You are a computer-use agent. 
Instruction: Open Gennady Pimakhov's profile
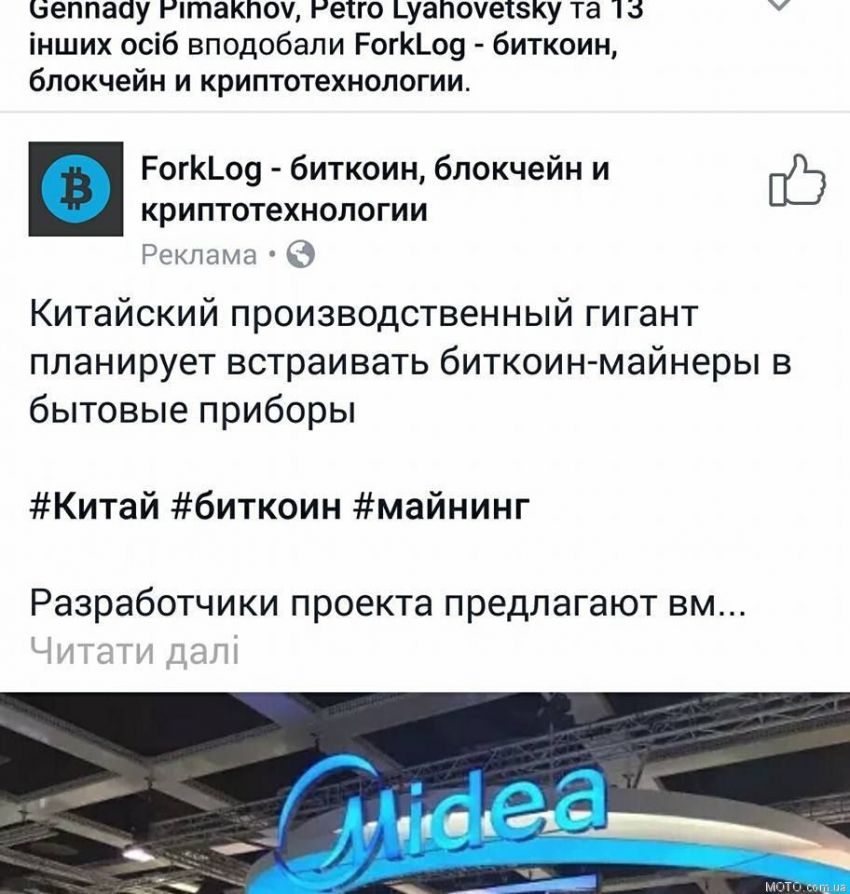point(150,12)
